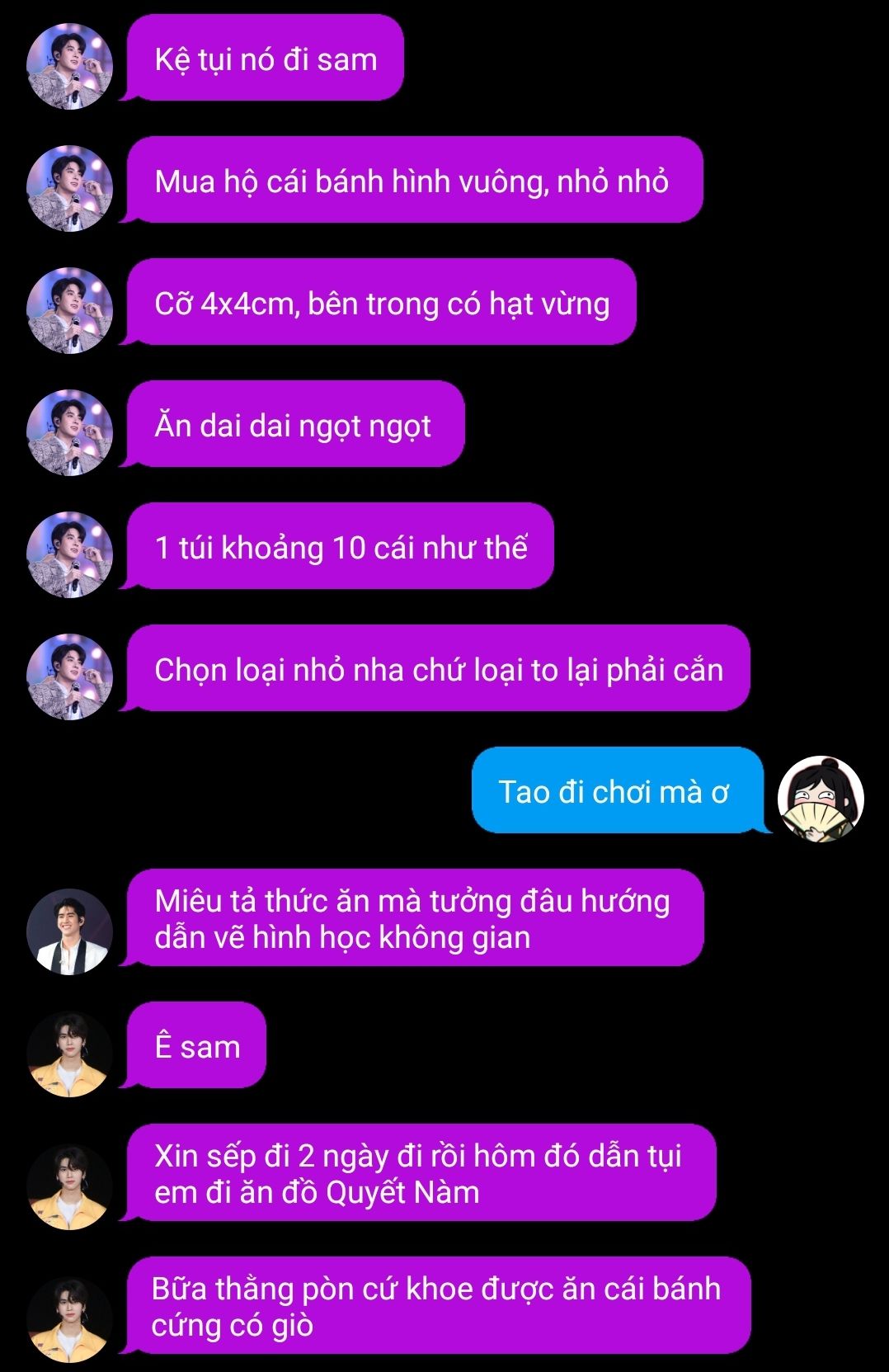
Task: Tap message 'Xin sếp đi 2 ngày'
Action: [x=419, y=1173]
